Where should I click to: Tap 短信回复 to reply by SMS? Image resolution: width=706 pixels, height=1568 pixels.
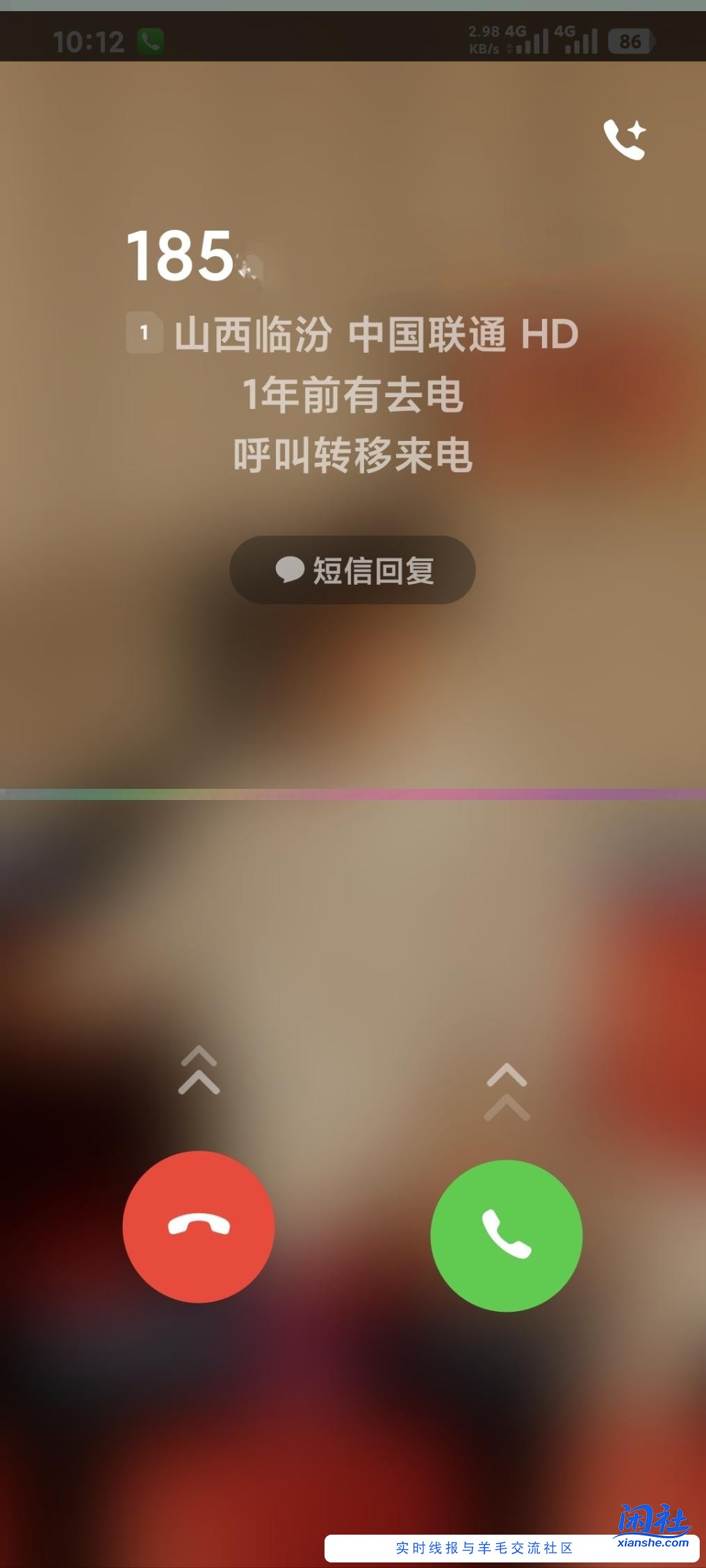[x=352, y=570]
